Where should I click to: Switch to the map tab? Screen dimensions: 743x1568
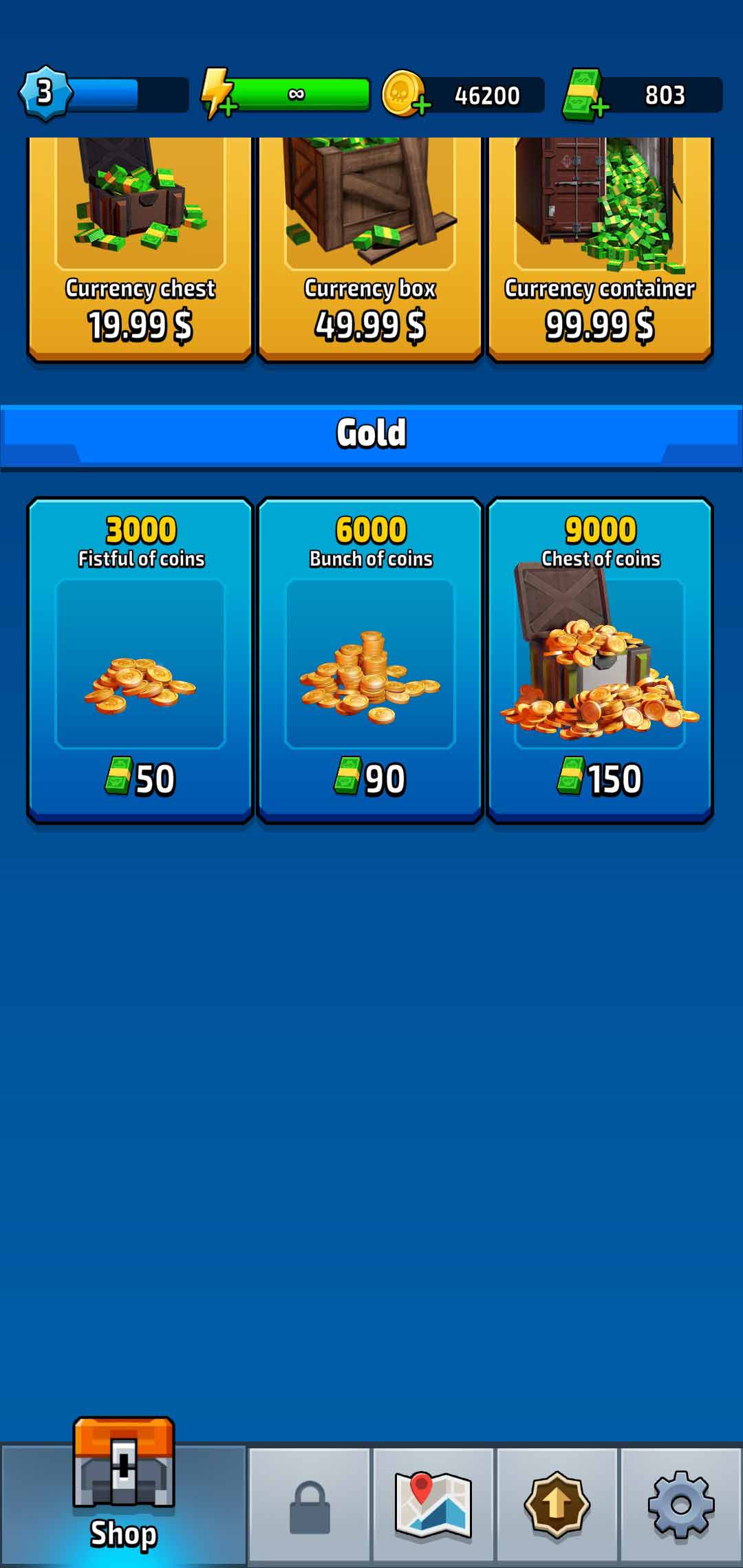click(x=433, y=1506)
